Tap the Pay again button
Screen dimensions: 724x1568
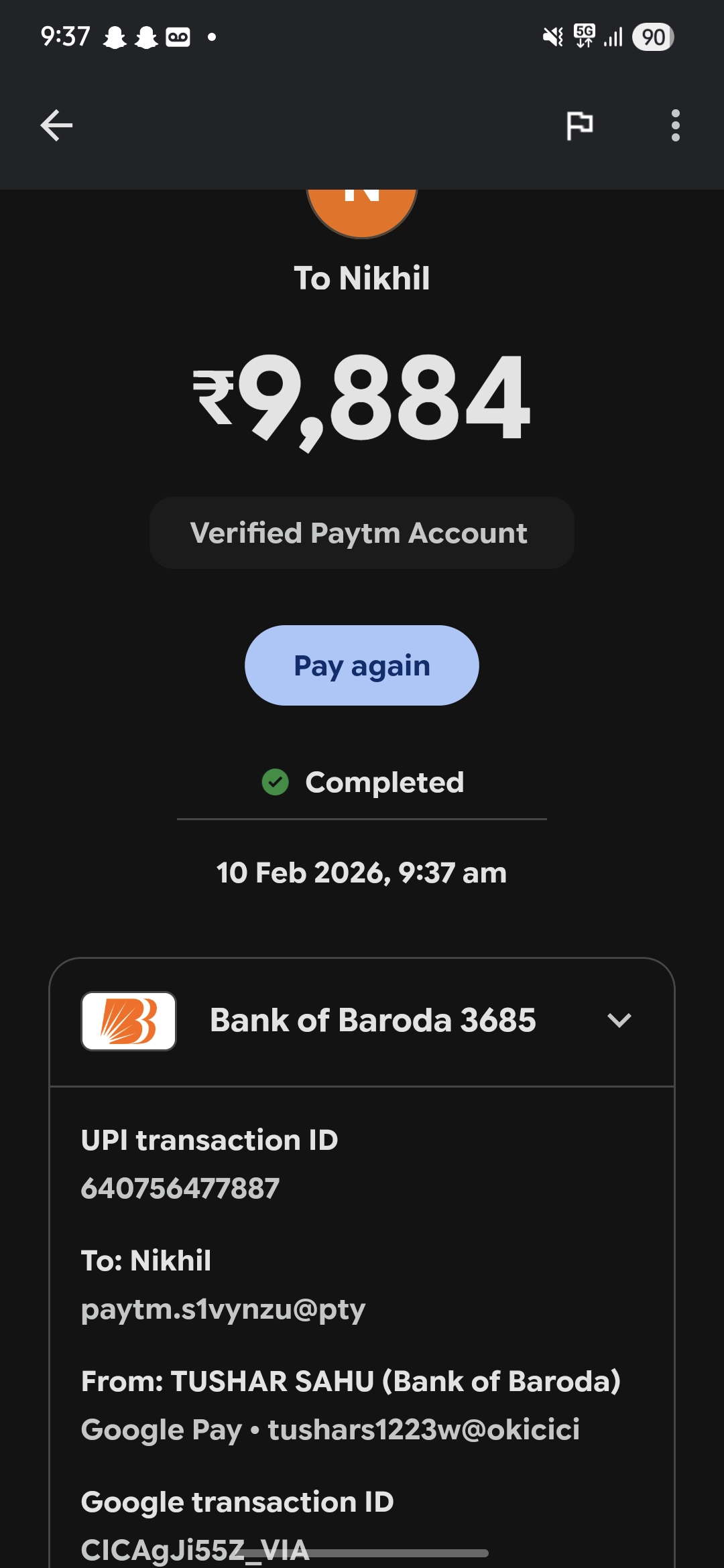click(x=362, y=665)
